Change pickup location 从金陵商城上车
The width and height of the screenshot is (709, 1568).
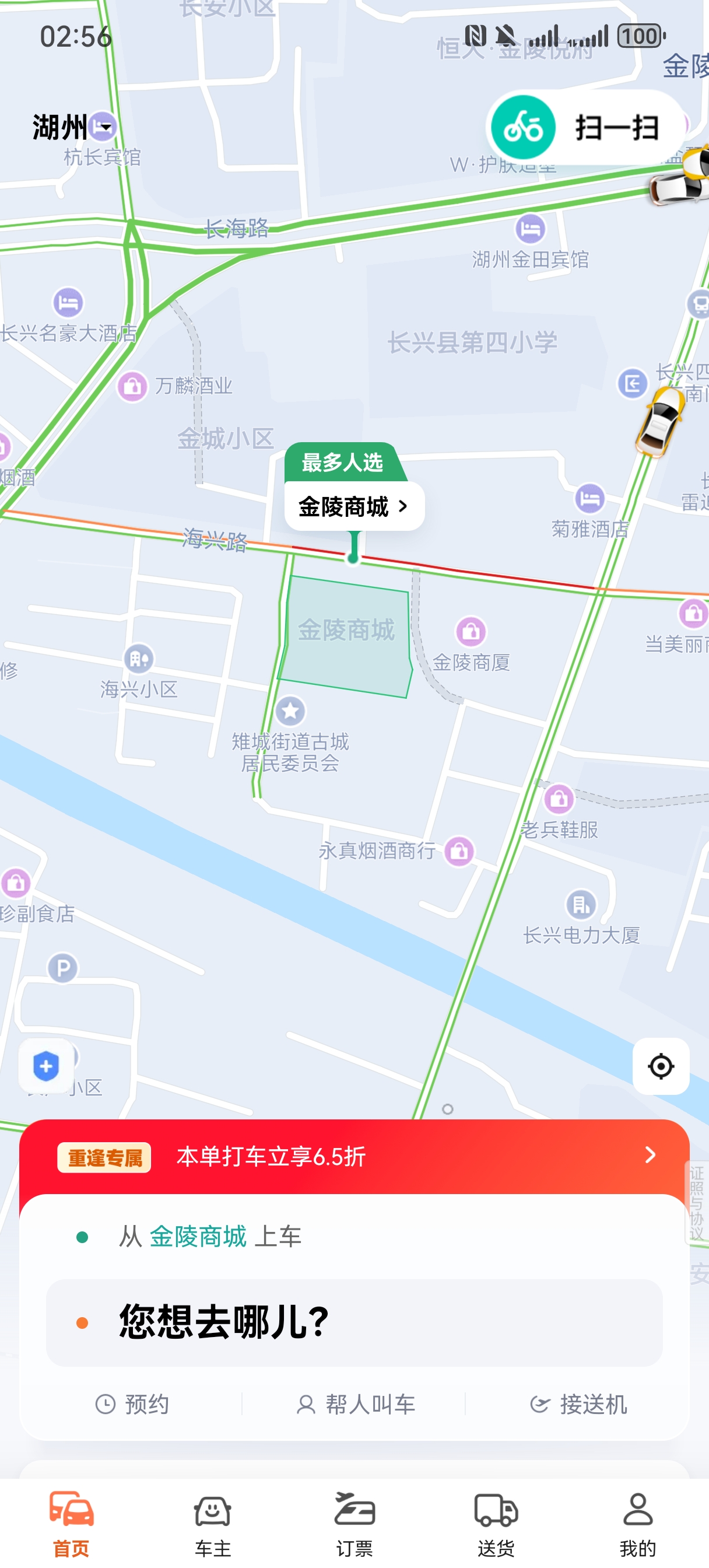coord(210,1236)
